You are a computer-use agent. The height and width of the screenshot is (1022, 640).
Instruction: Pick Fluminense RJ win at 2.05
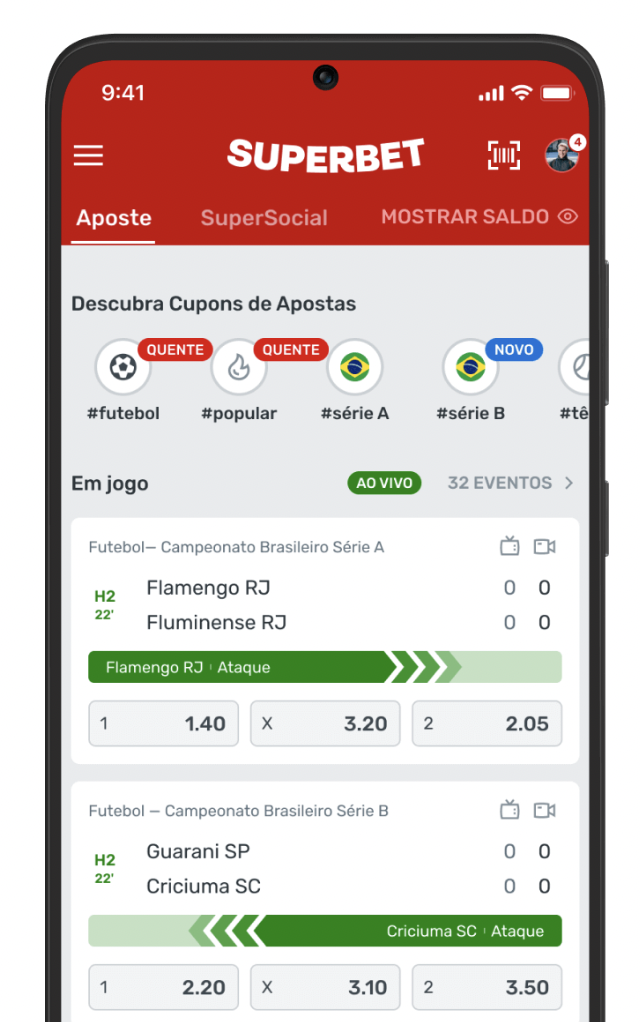[487, 724]
